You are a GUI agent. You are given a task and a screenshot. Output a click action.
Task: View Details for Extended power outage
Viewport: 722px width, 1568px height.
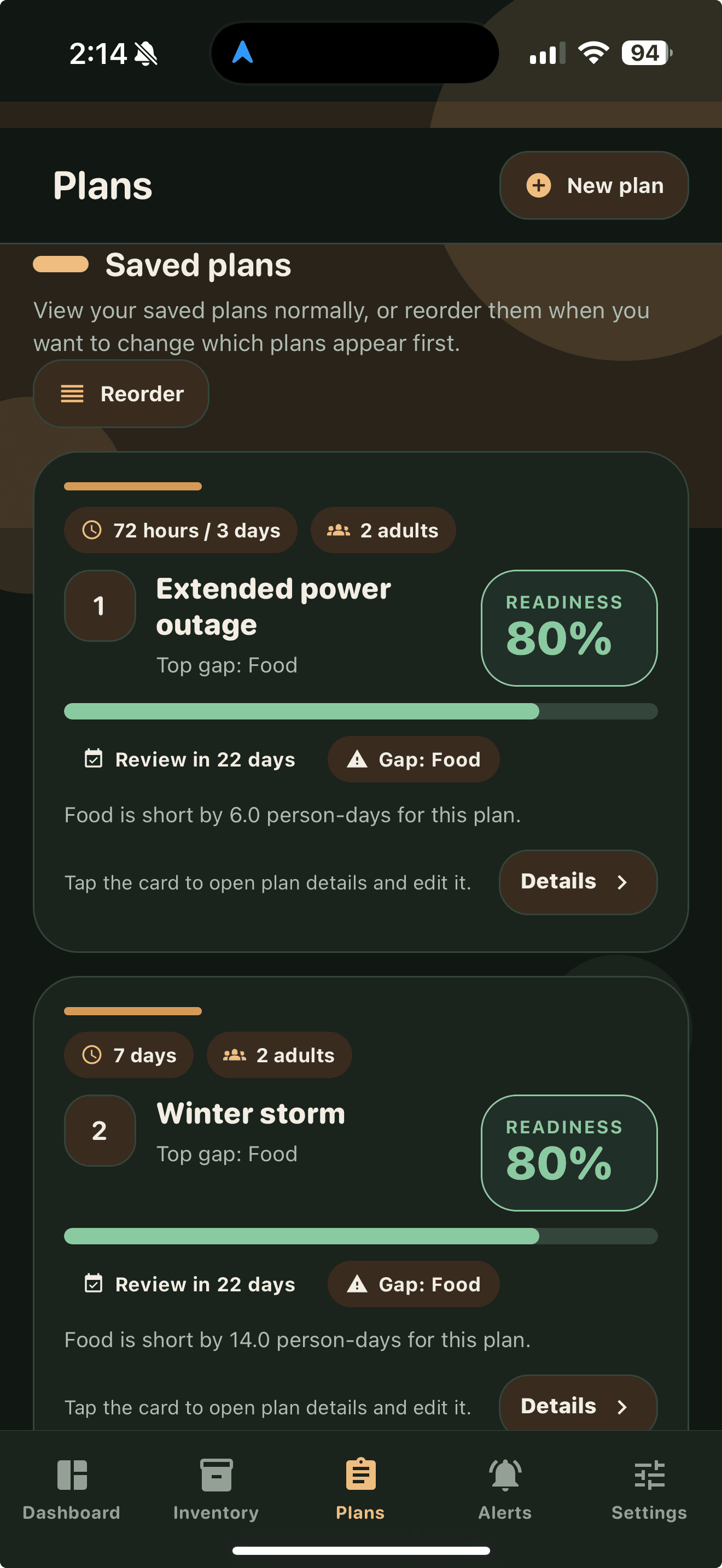(x=577, y=881)
